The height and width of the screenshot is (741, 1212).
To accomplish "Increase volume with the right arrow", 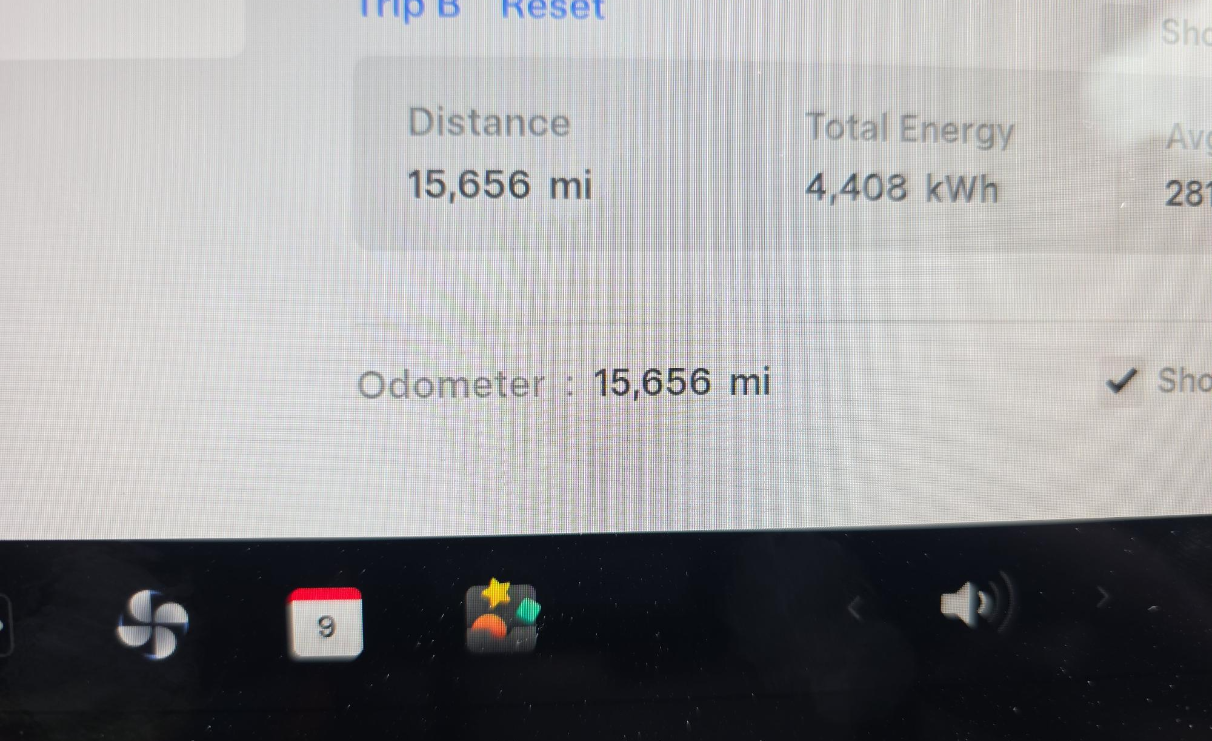I will [x=1102, y=598].
